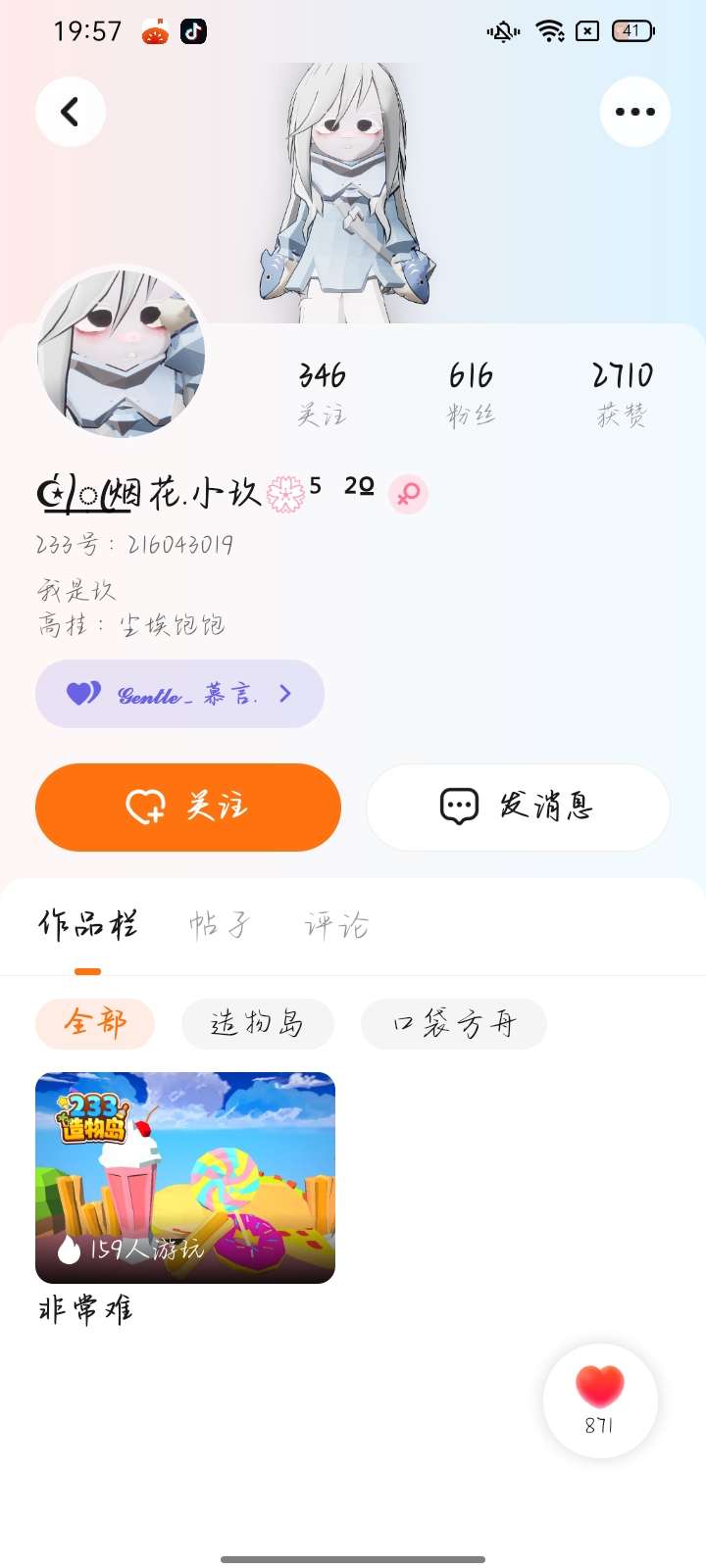
Task: Tap the round profile avatar picture
Action: 122,353
